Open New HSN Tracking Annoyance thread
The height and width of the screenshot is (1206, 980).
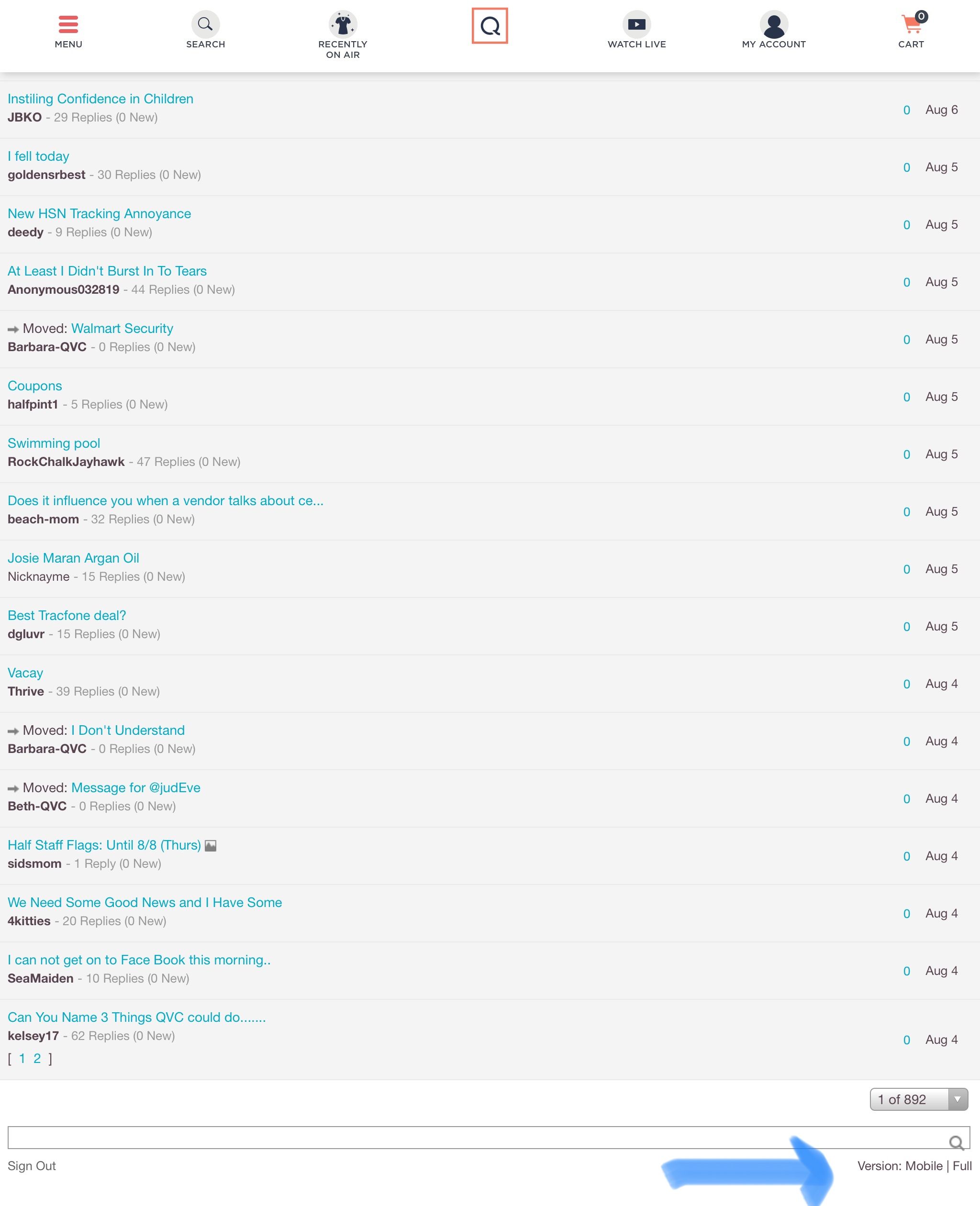coord(100,214)
